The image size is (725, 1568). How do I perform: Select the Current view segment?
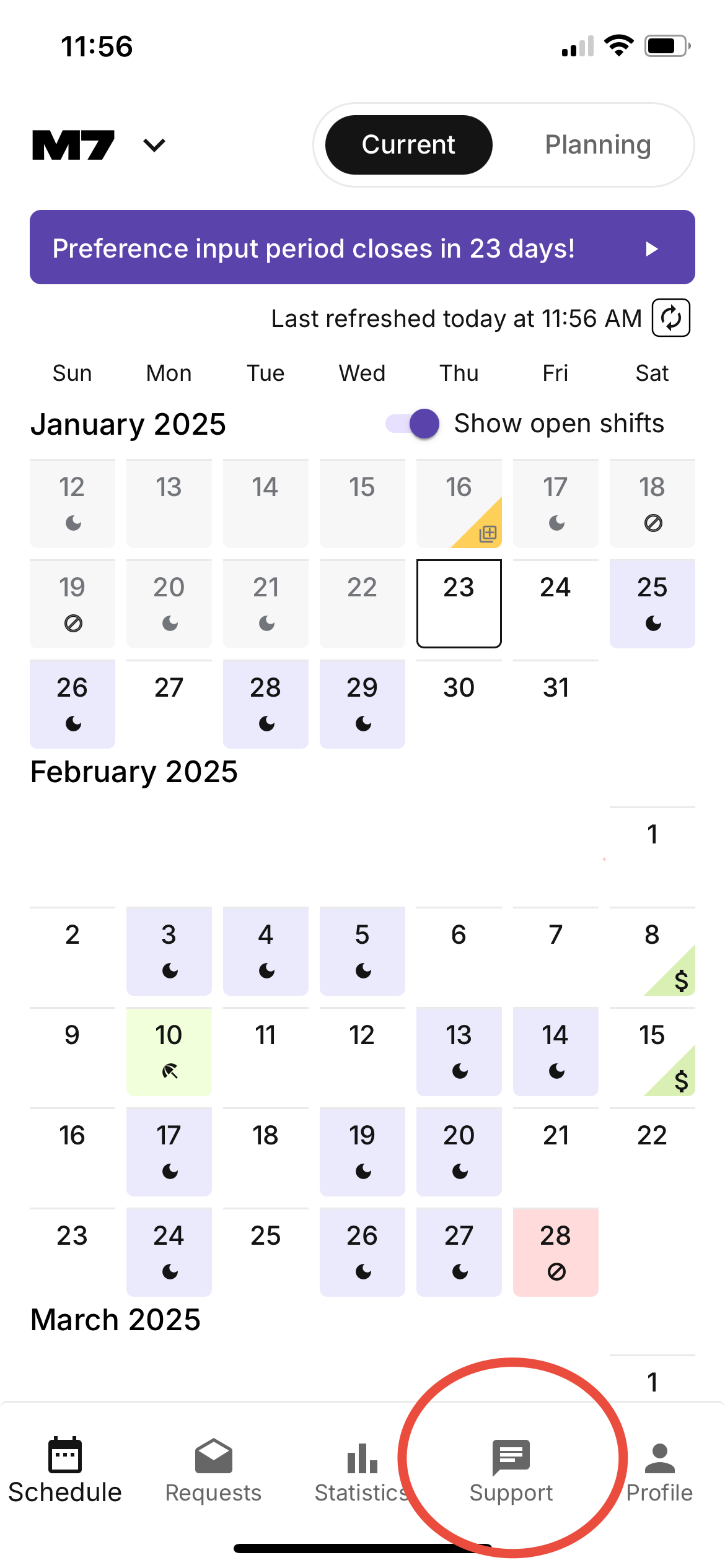(408, 145)
